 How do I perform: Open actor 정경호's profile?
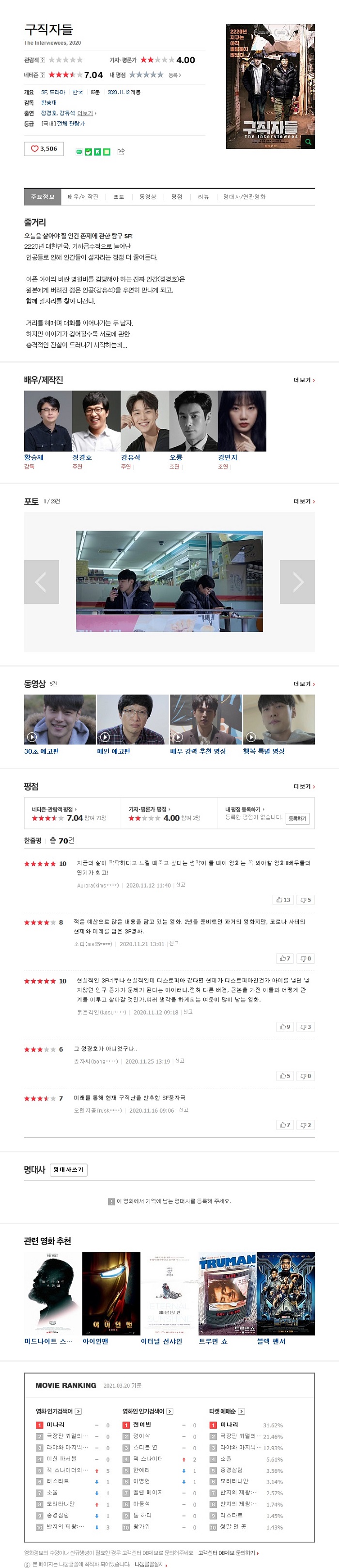pos(82,457)
